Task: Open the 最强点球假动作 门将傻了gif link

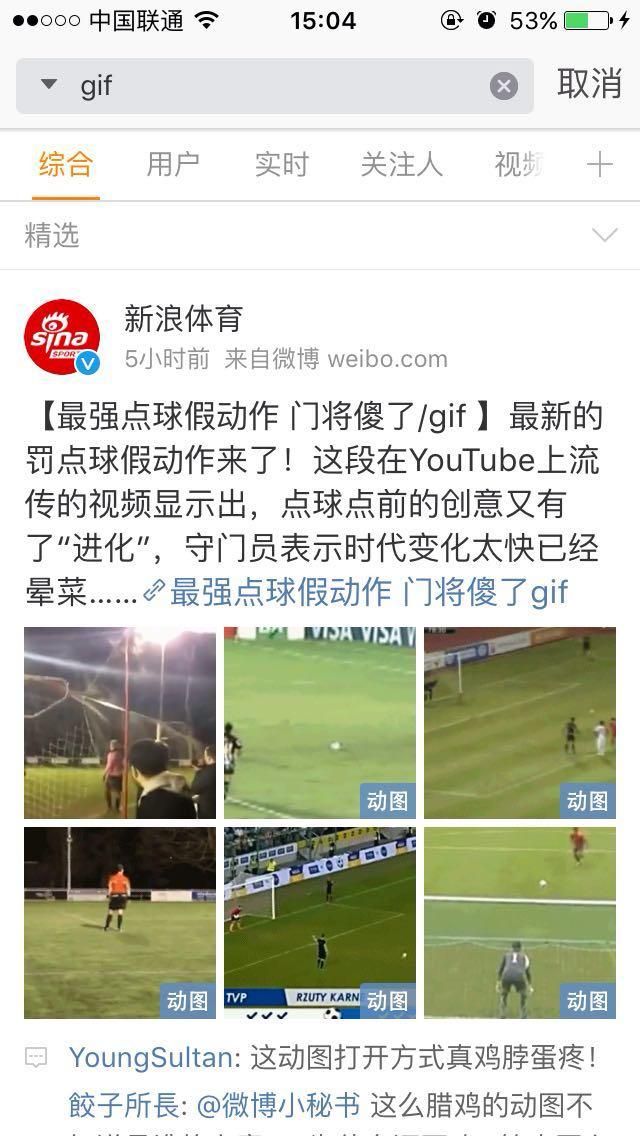Action: (356, 592)
